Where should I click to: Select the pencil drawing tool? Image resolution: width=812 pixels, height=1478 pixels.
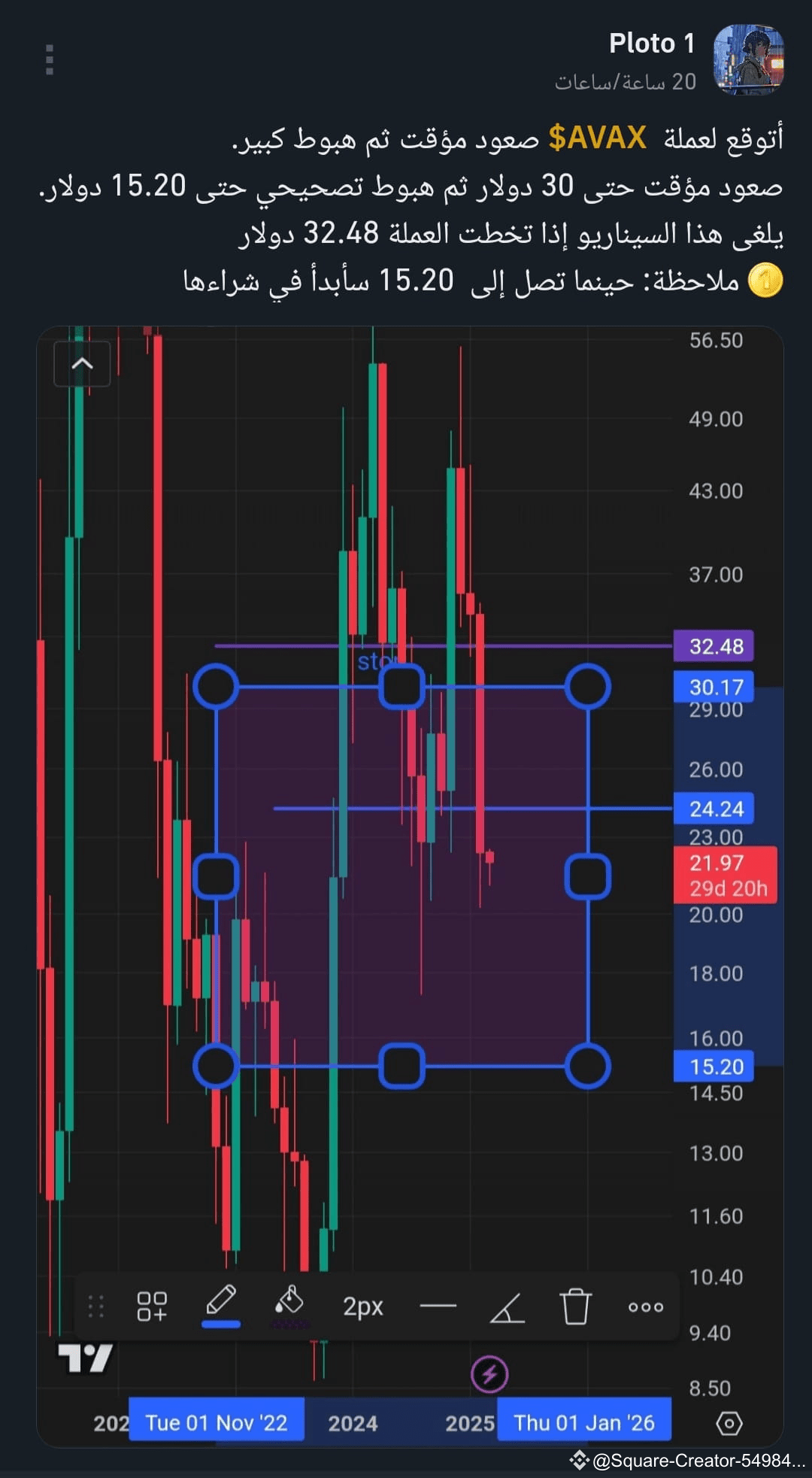(220, 1301)
